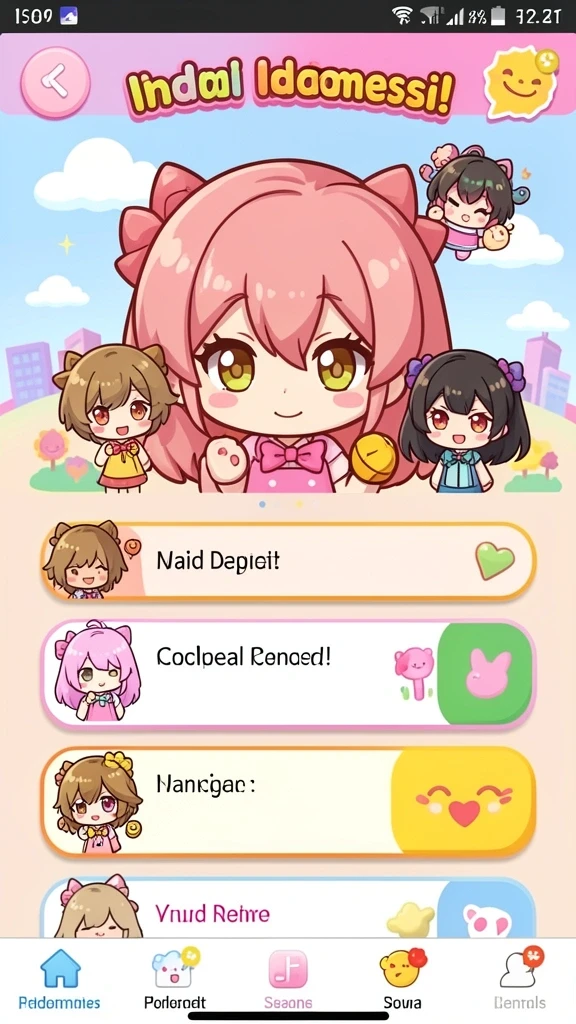Image resolution: width=576 pixels, height=1024 pixels.
Task: Open the Naid Depieit row
Action: coord(288,561)
